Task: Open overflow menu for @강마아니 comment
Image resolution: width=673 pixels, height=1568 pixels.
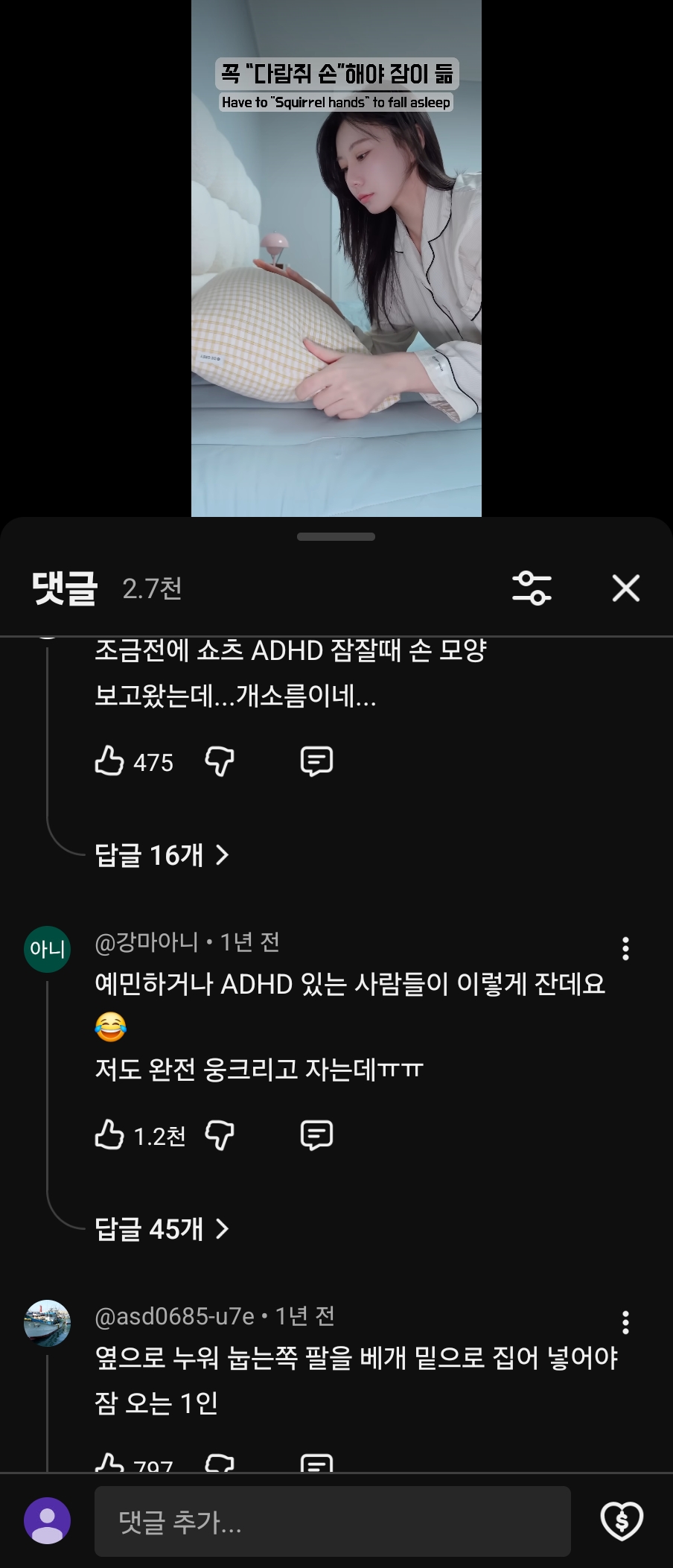Action: 625,948
